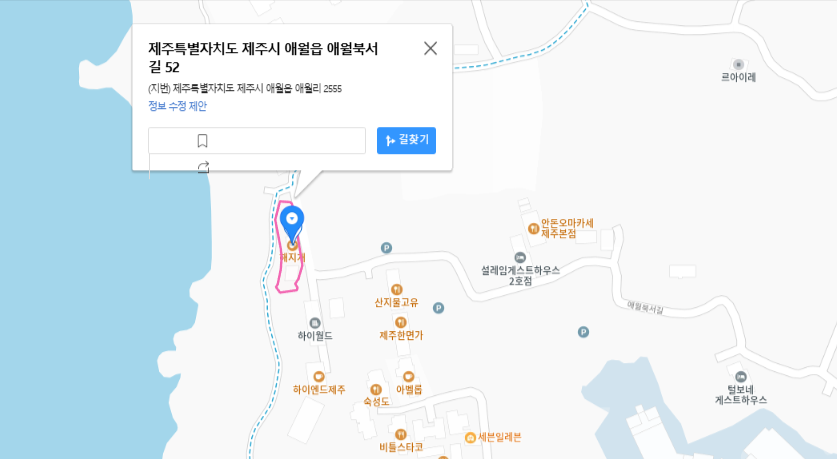Open the 정보 수정 제안 link
837x459 pixels.
tap(177, 106)
